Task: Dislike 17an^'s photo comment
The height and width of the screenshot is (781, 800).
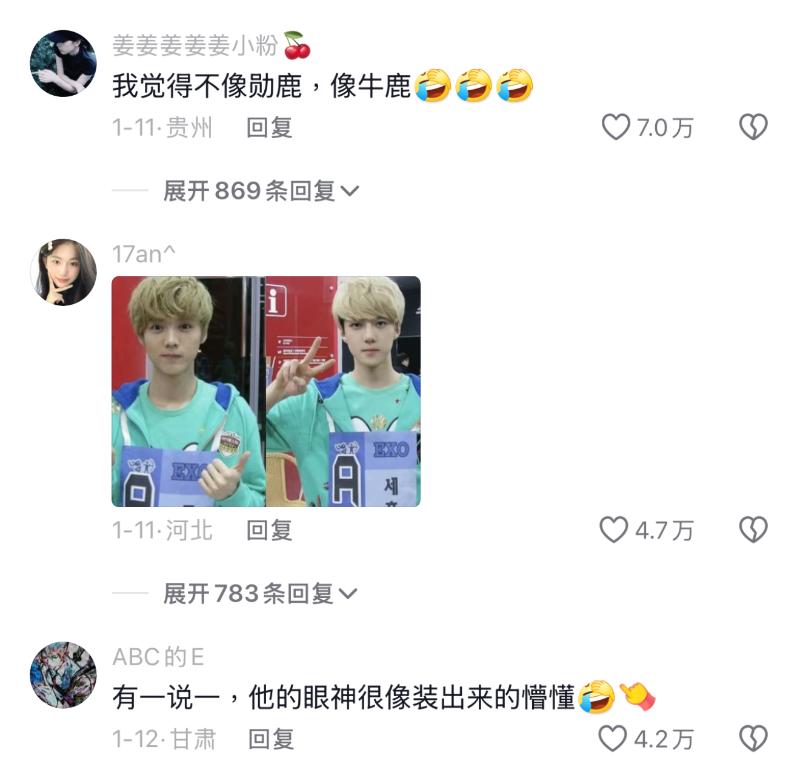Action: pos(752,529)
